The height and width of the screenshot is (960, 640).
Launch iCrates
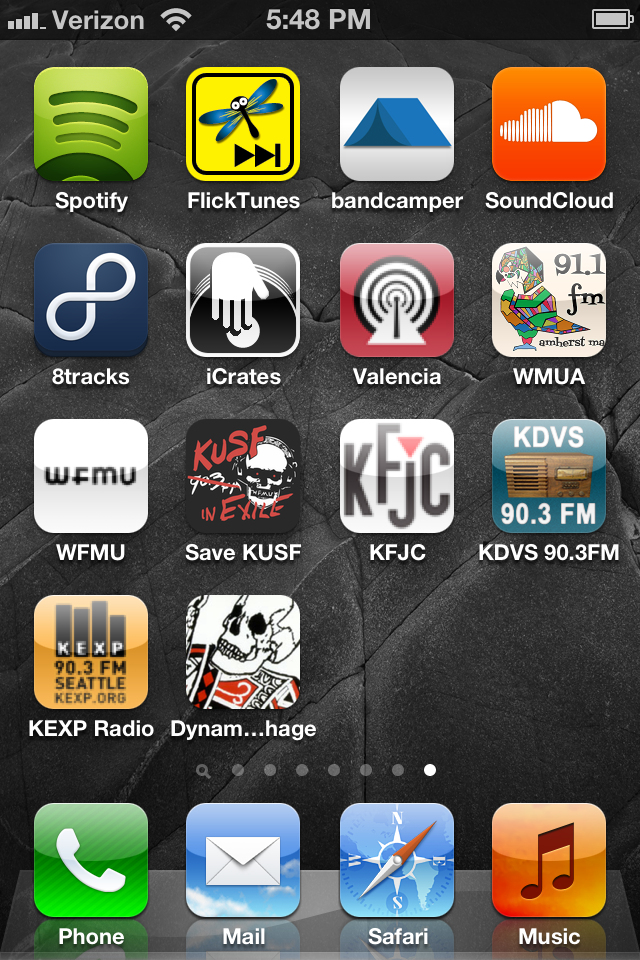tap(243, 300)
